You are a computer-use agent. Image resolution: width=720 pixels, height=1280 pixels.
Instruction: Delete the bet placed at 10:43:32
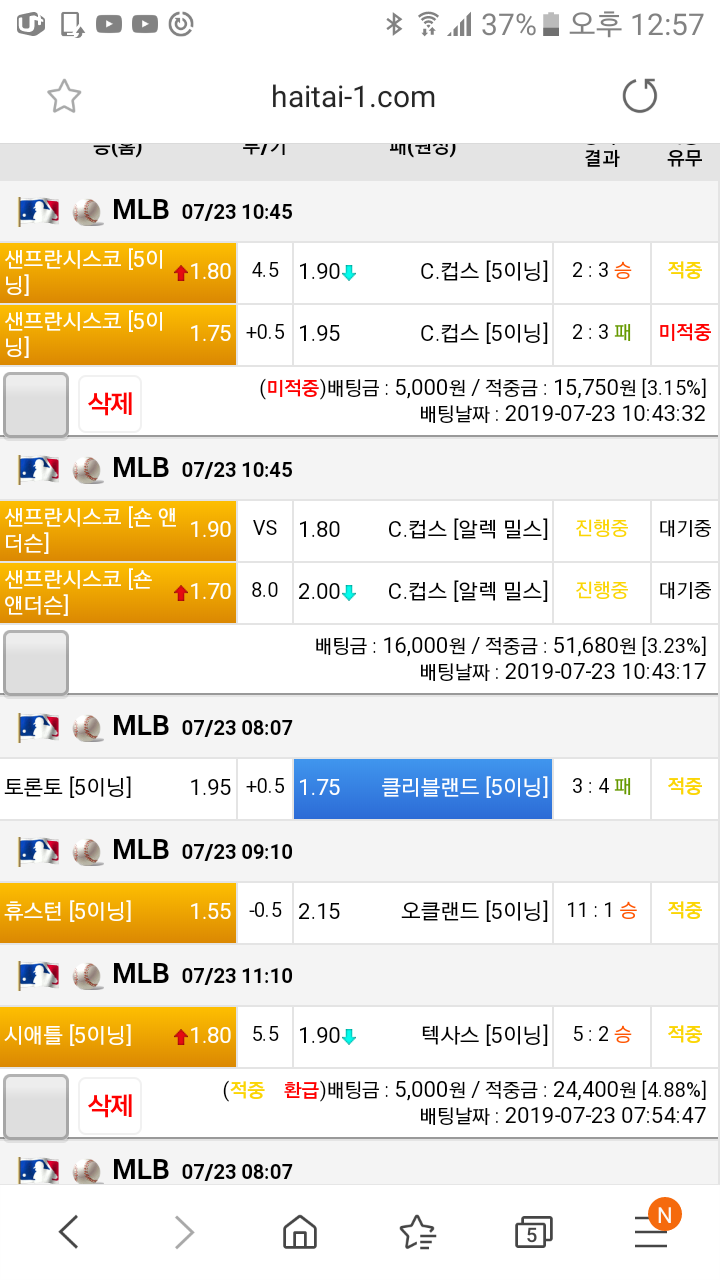[x=110, y=404]
